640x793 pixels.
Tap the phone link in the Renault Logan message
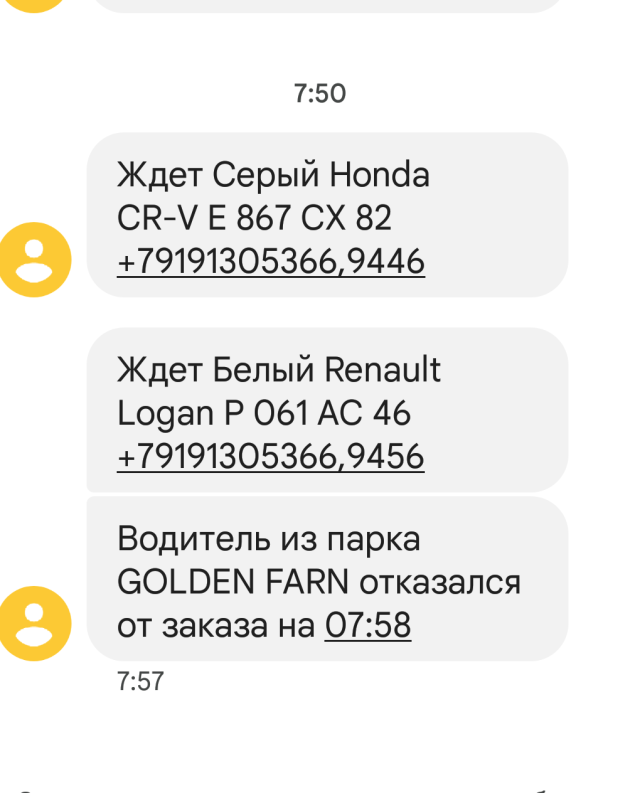coord(271,457)
